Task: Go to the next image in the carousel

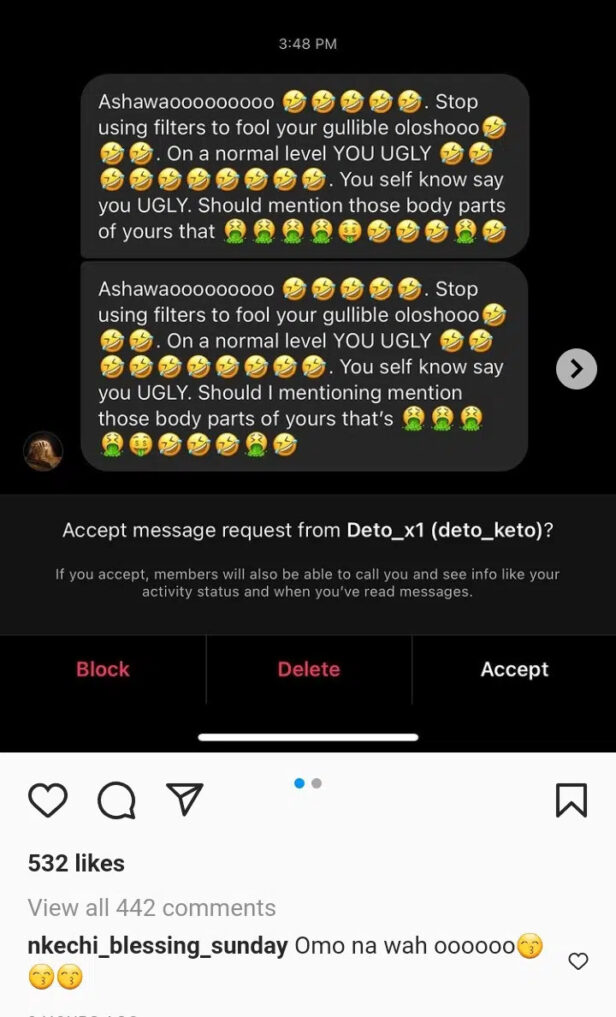Action: 576,368
